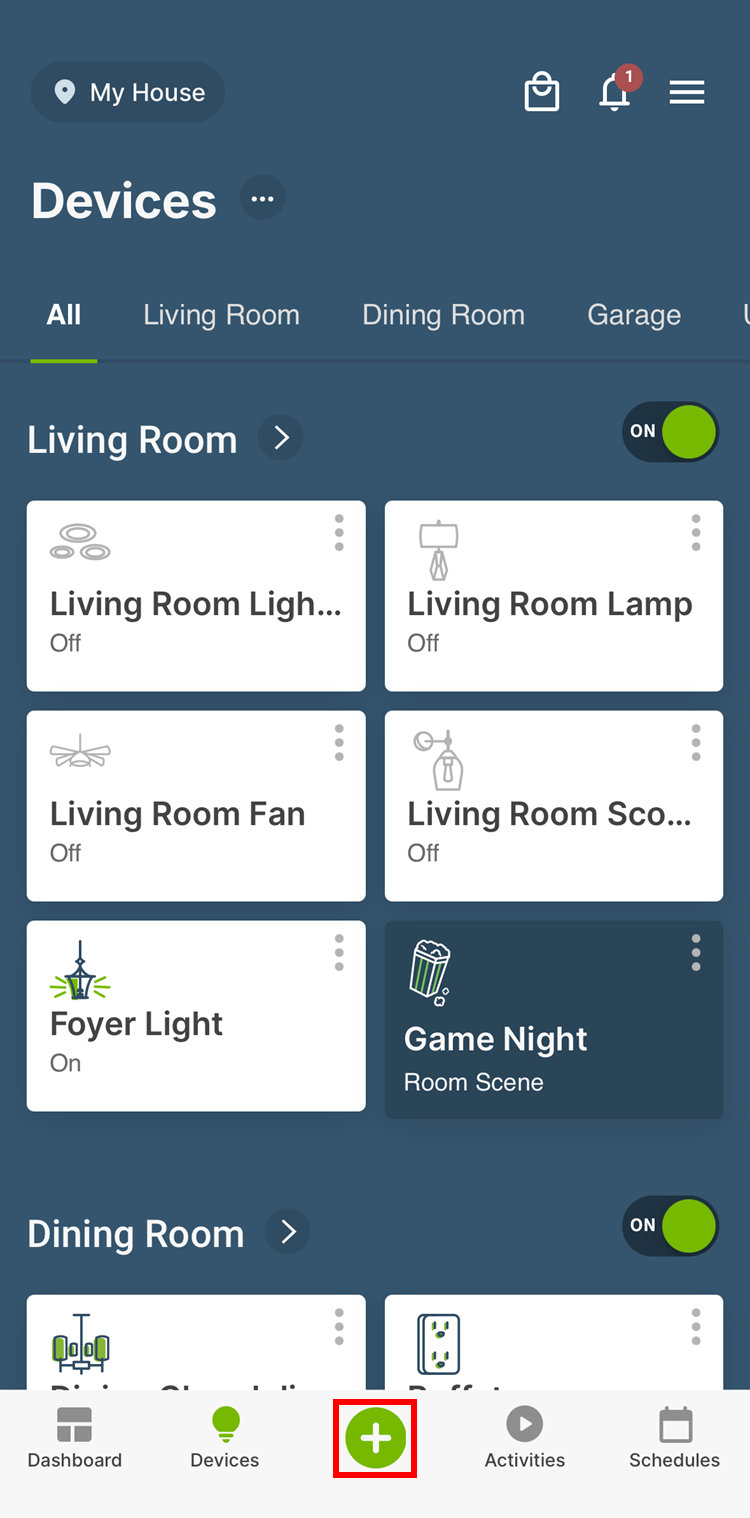
Task: Open Devices more options button
Action: (263, 199)
